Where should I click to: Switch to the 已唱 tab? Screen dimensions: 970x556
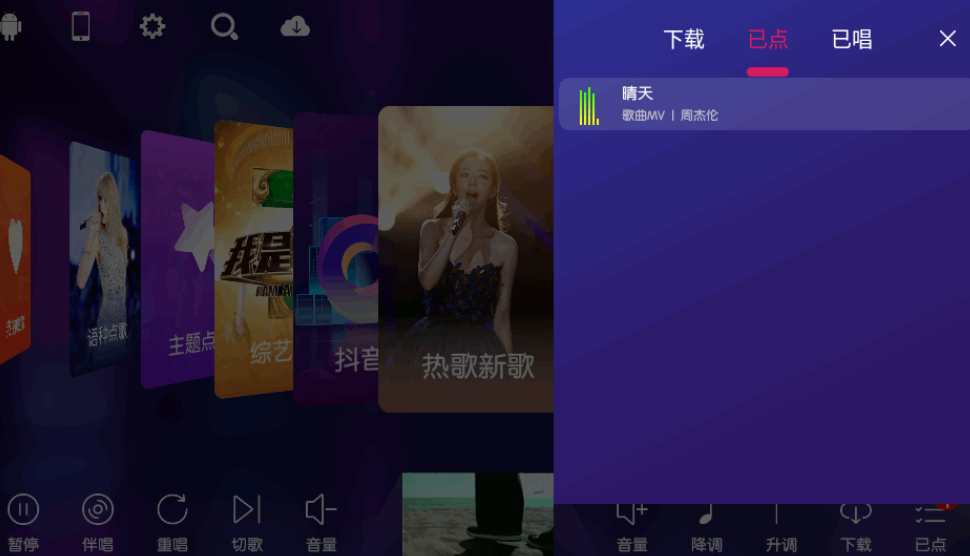click(852, 39)
